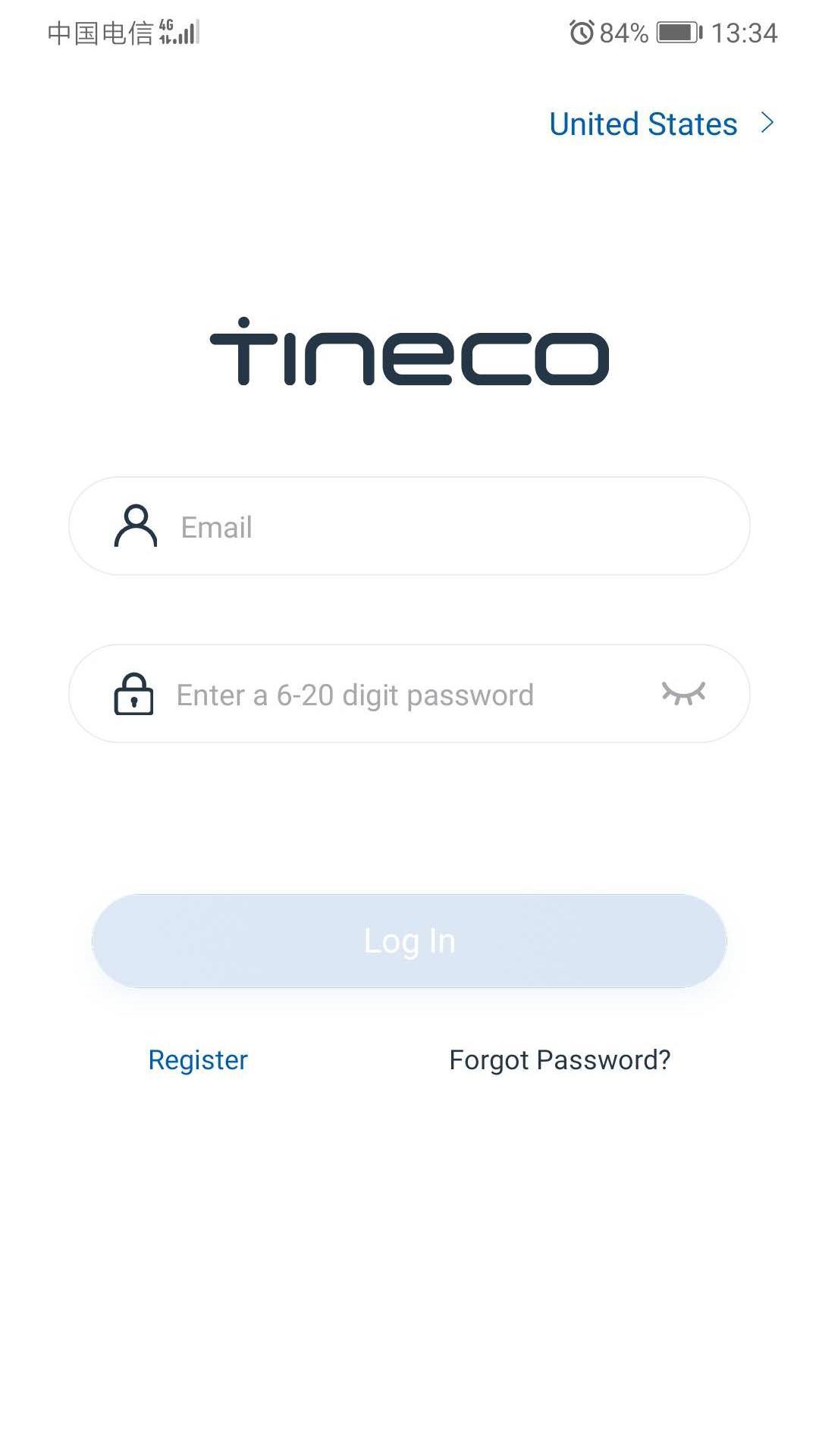The width and height of the screenshot is (819, 1456).
Task: Tap the Log In button
Action: [x=409, y=941]
